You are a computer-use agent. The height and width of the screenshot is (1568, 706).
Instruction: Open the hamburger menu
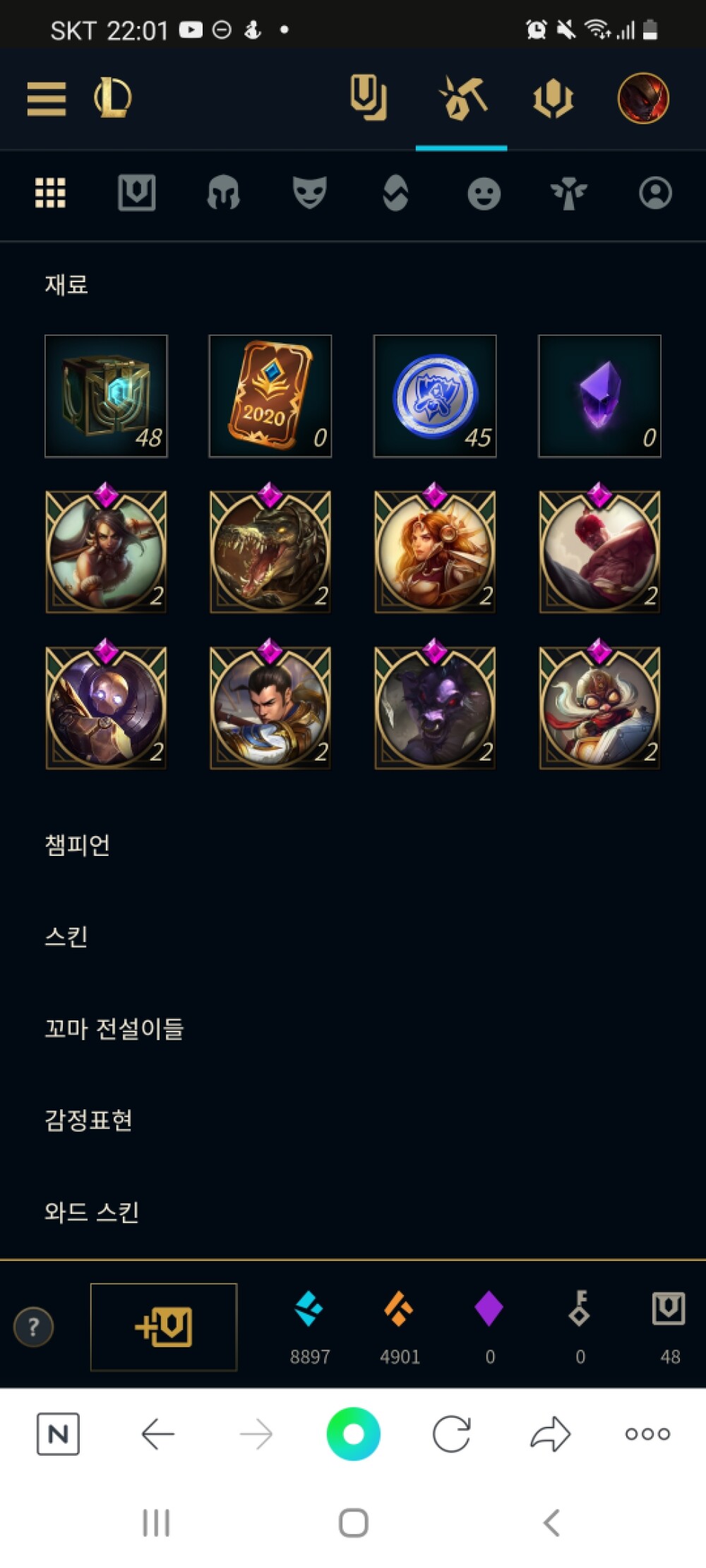(x=47, y=98)
